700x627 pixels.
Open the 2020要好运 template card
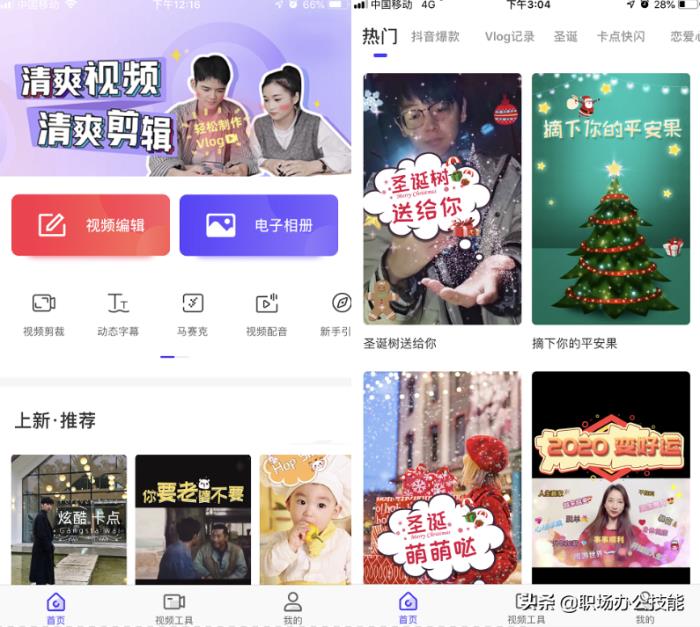click(x=611, y=480)
